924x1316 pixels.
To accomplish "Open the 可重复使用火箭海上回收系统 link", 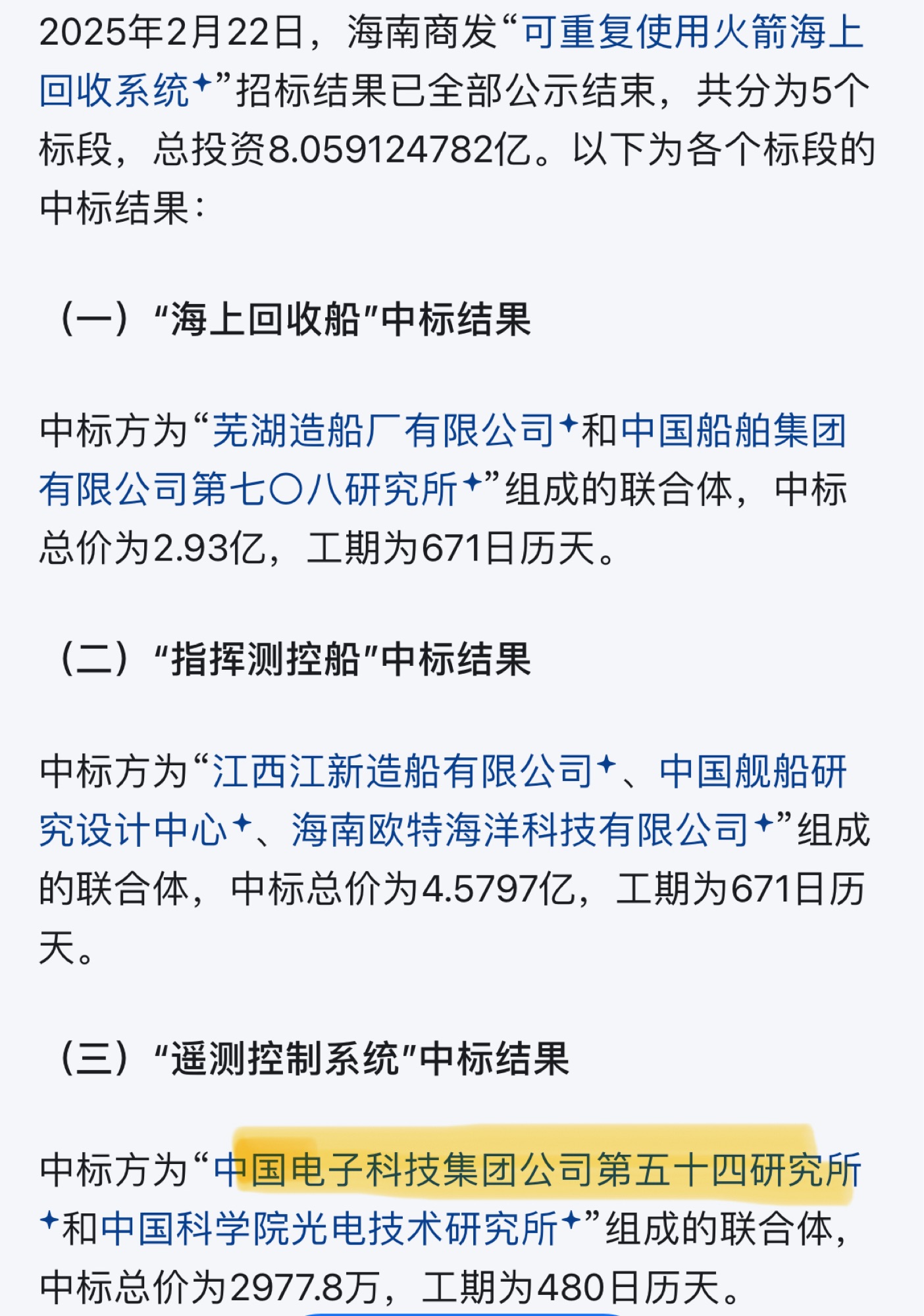I will click(691, 33).
